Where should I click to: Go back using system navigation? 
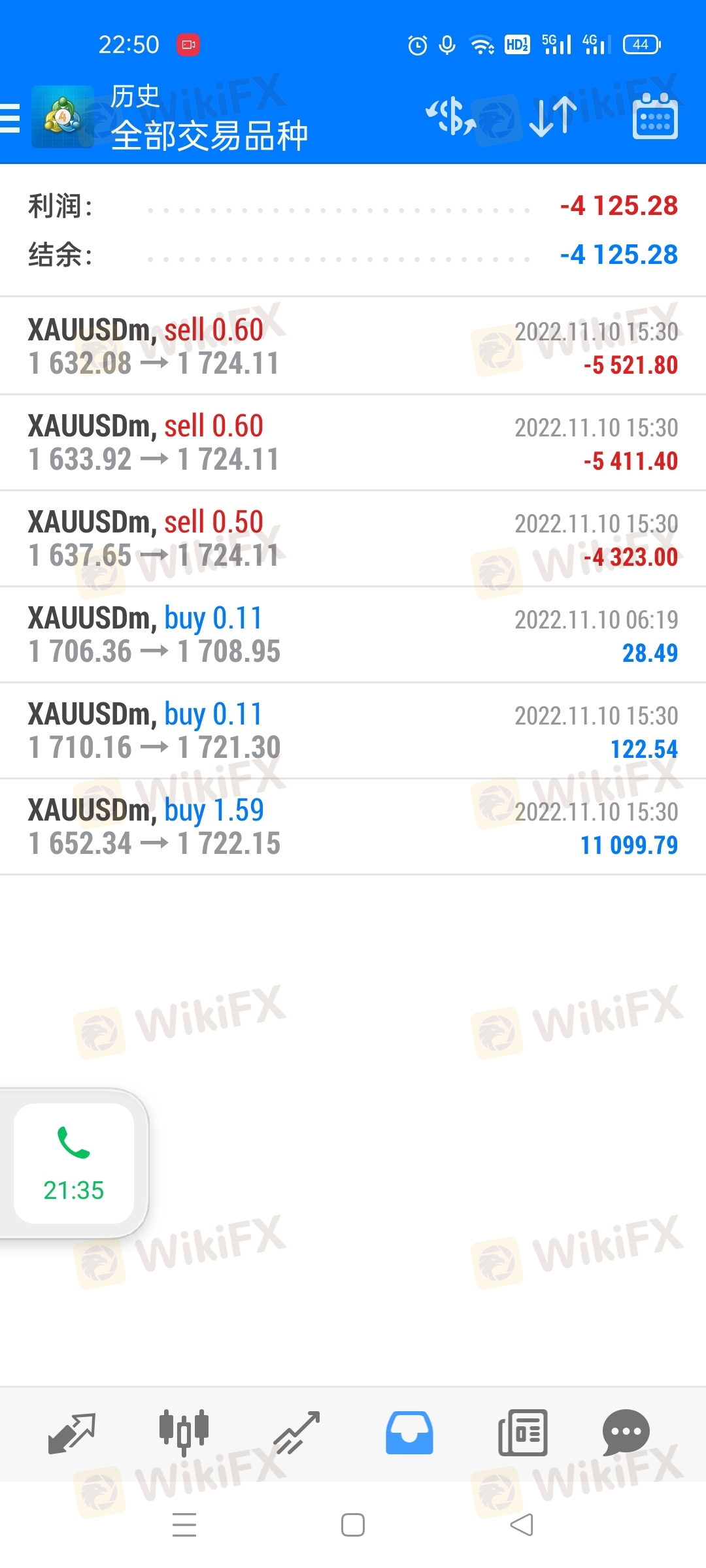pos(522,1525)
